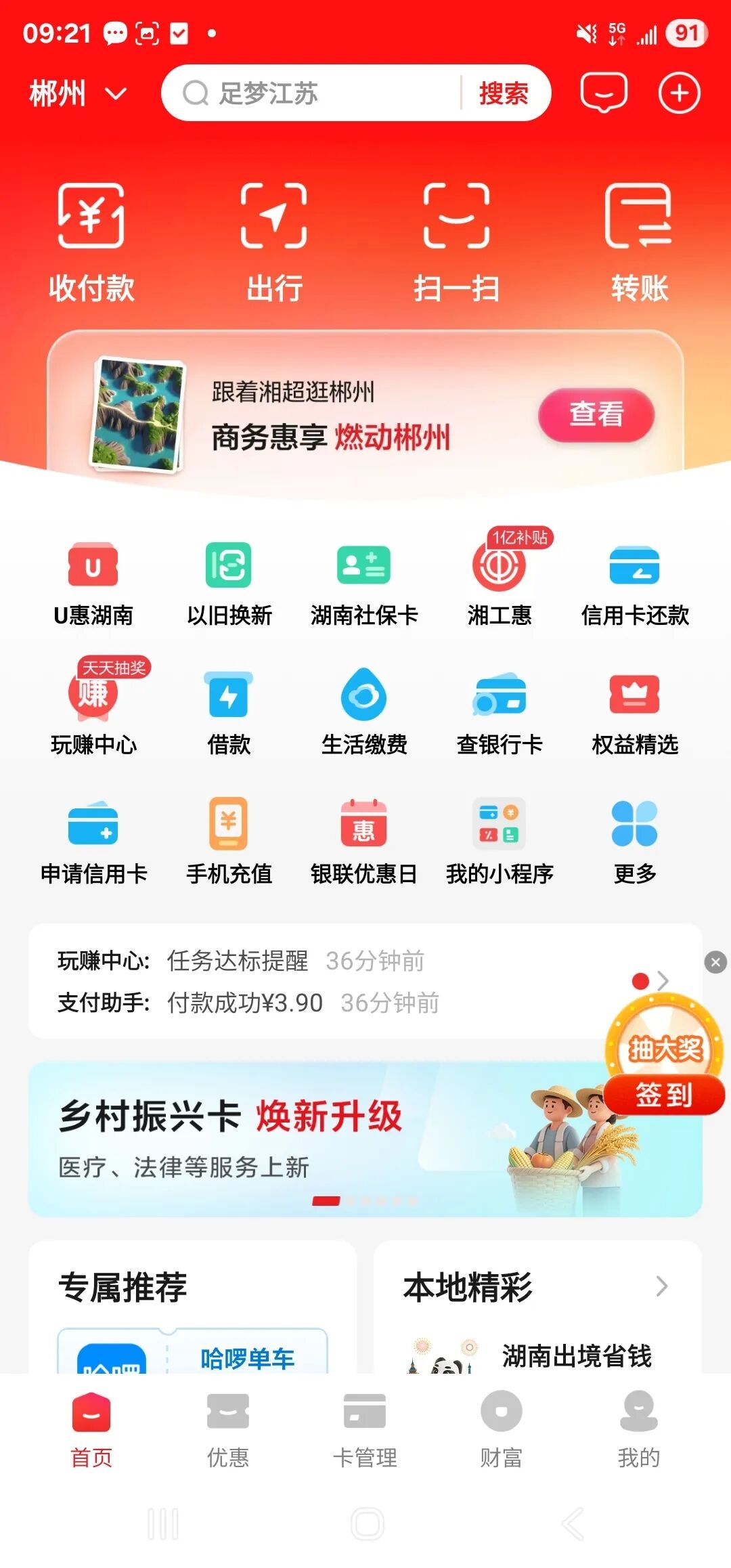Open 信用卡还款 repayment
Image resolution: width=731 pixels, height=1568 pixels.
tap(634, 584)
